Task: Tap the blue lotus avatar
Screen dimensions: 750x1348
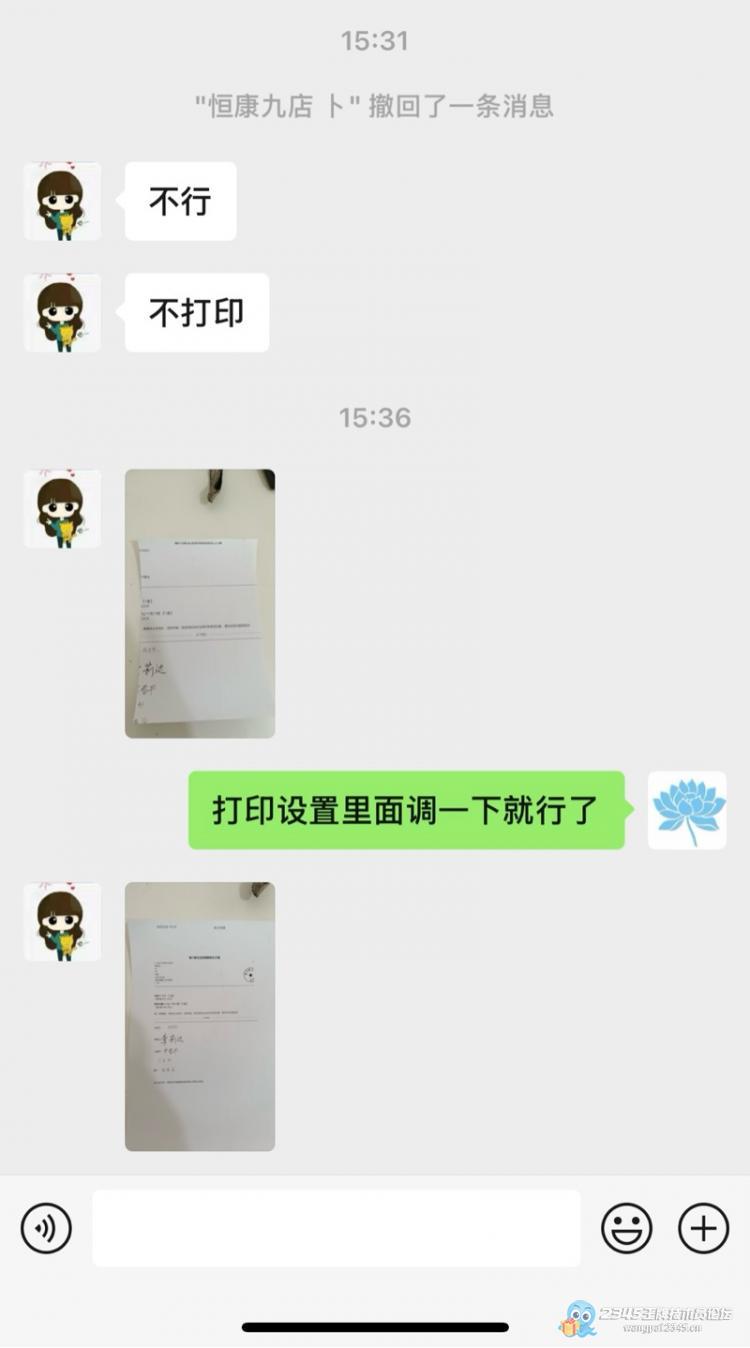Action: [687, 810]
